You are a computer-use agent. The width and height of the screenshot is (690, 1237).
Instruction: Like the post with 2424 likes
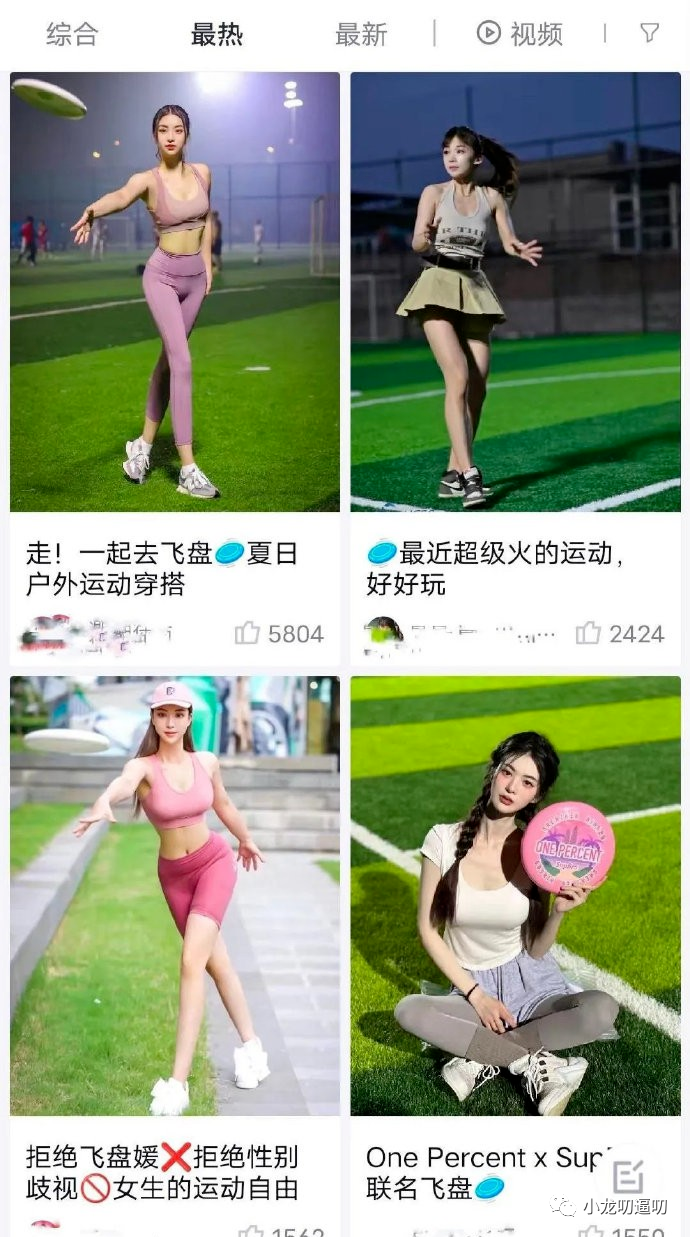[x=588, y=633]
